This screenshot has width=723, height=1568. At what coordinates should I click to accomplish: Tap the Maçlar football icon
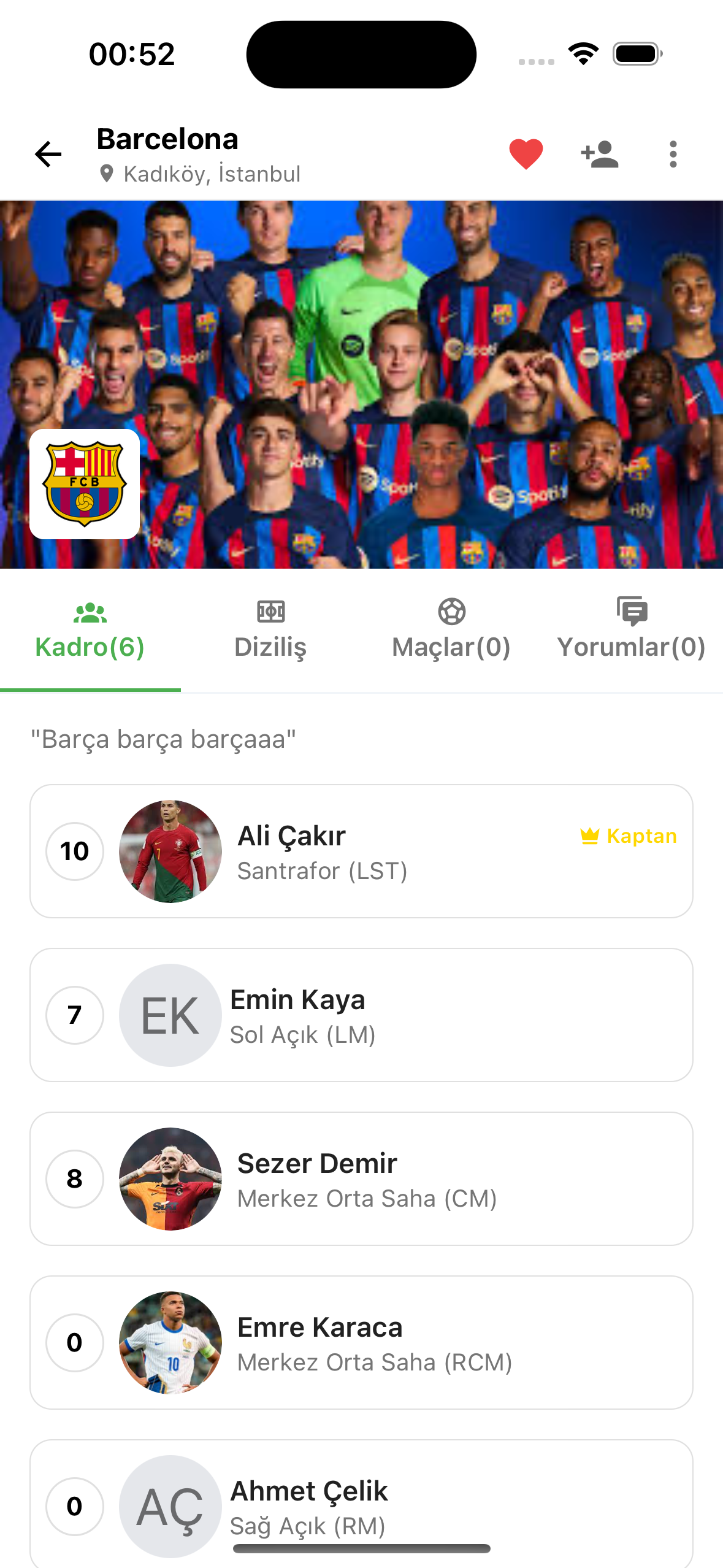[451, 610]
